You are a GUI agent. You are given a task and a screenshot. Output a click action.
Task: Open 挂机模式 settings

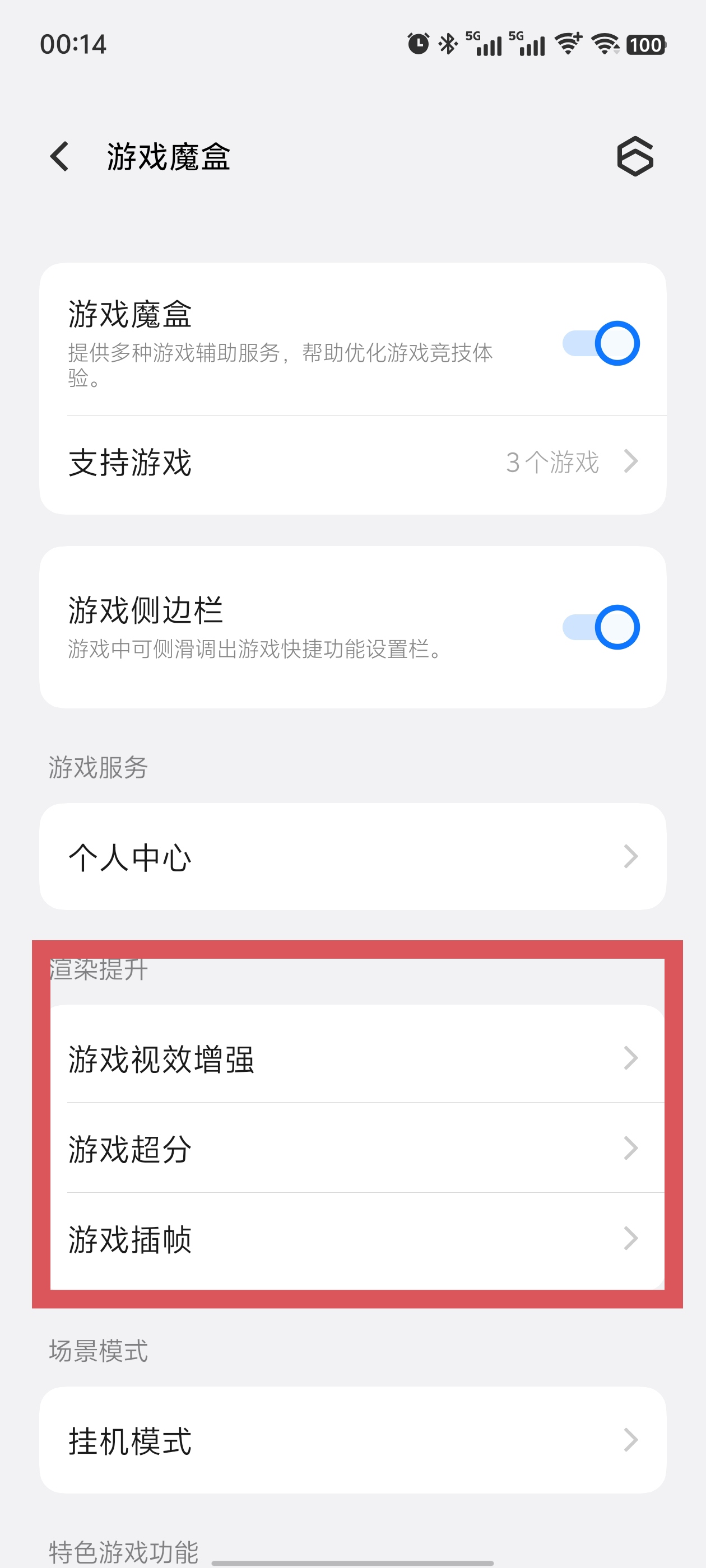pos(352,1440)
